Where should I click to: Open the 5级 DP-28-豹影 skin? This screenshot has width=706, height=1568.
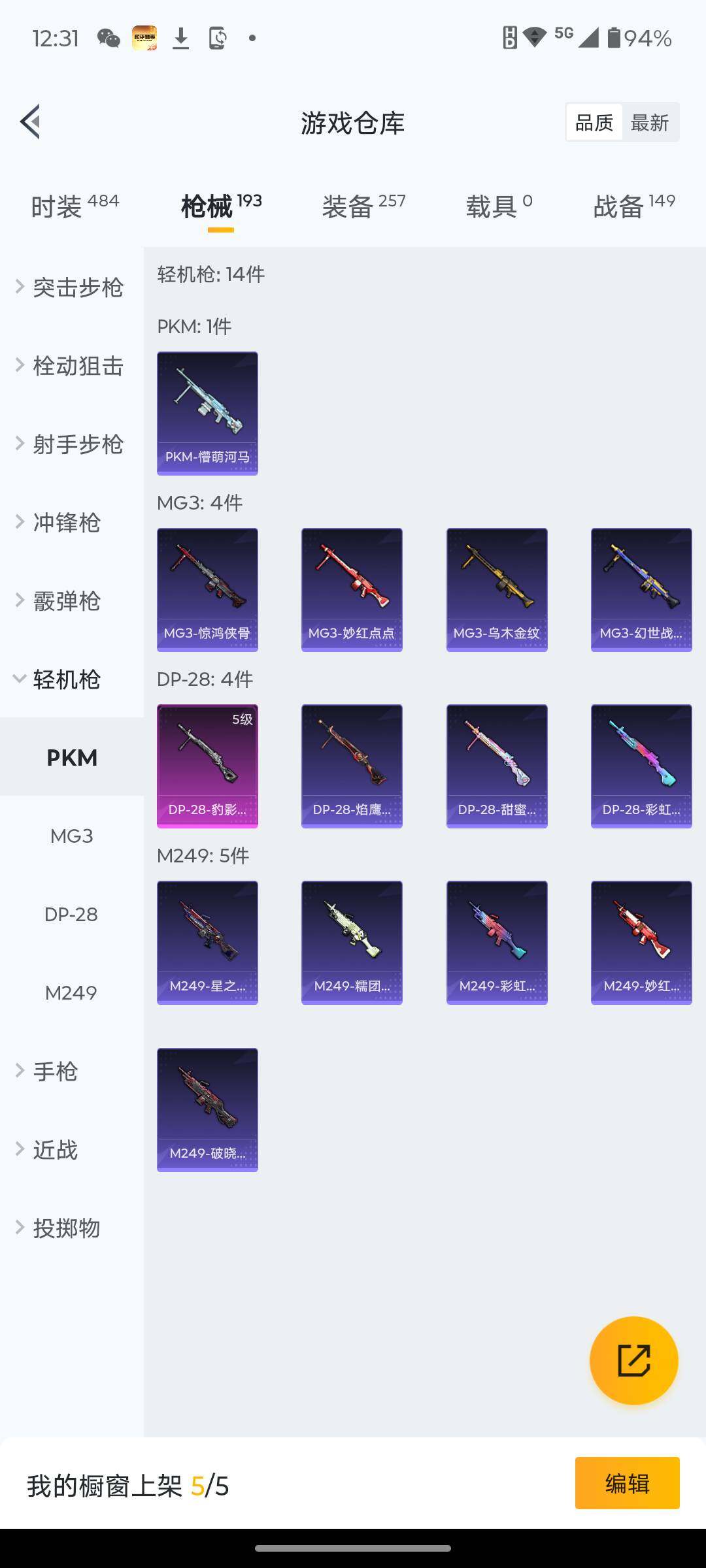[207, 766]
